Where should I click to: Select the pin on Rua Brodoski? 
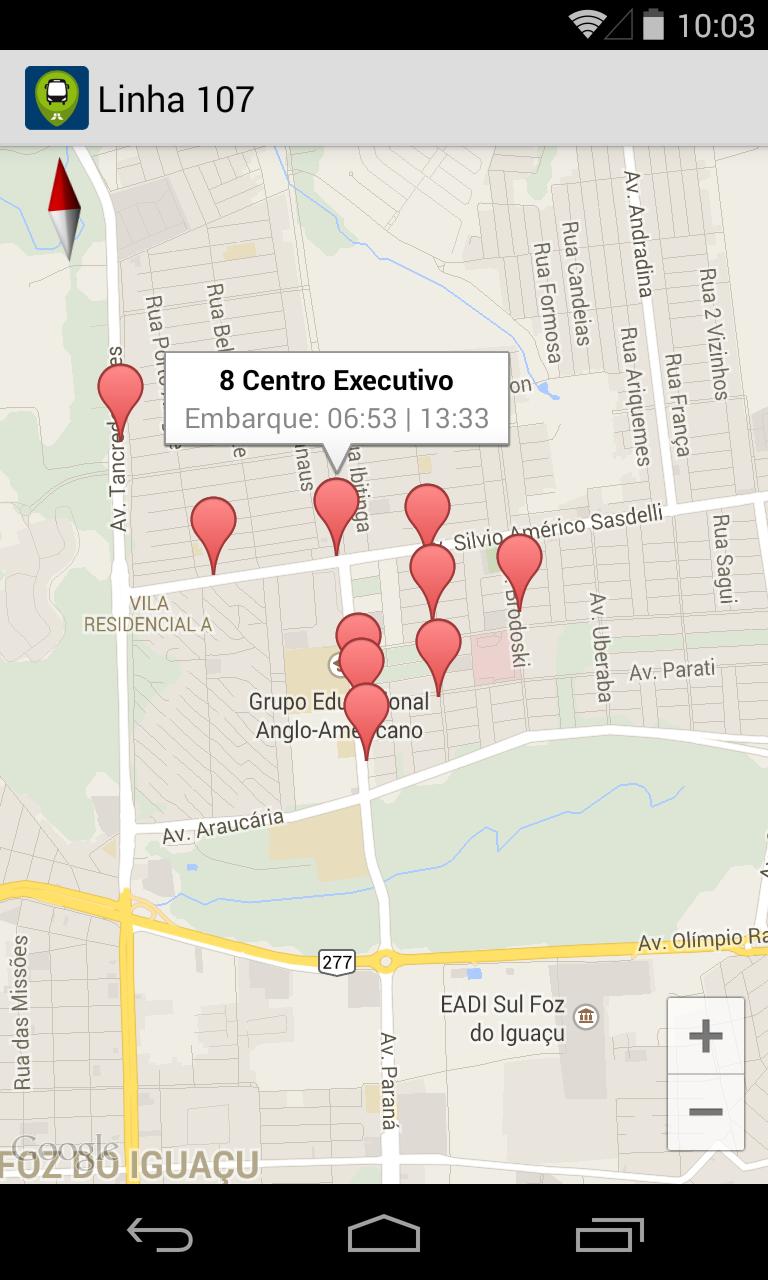click(x=519, y=562)
